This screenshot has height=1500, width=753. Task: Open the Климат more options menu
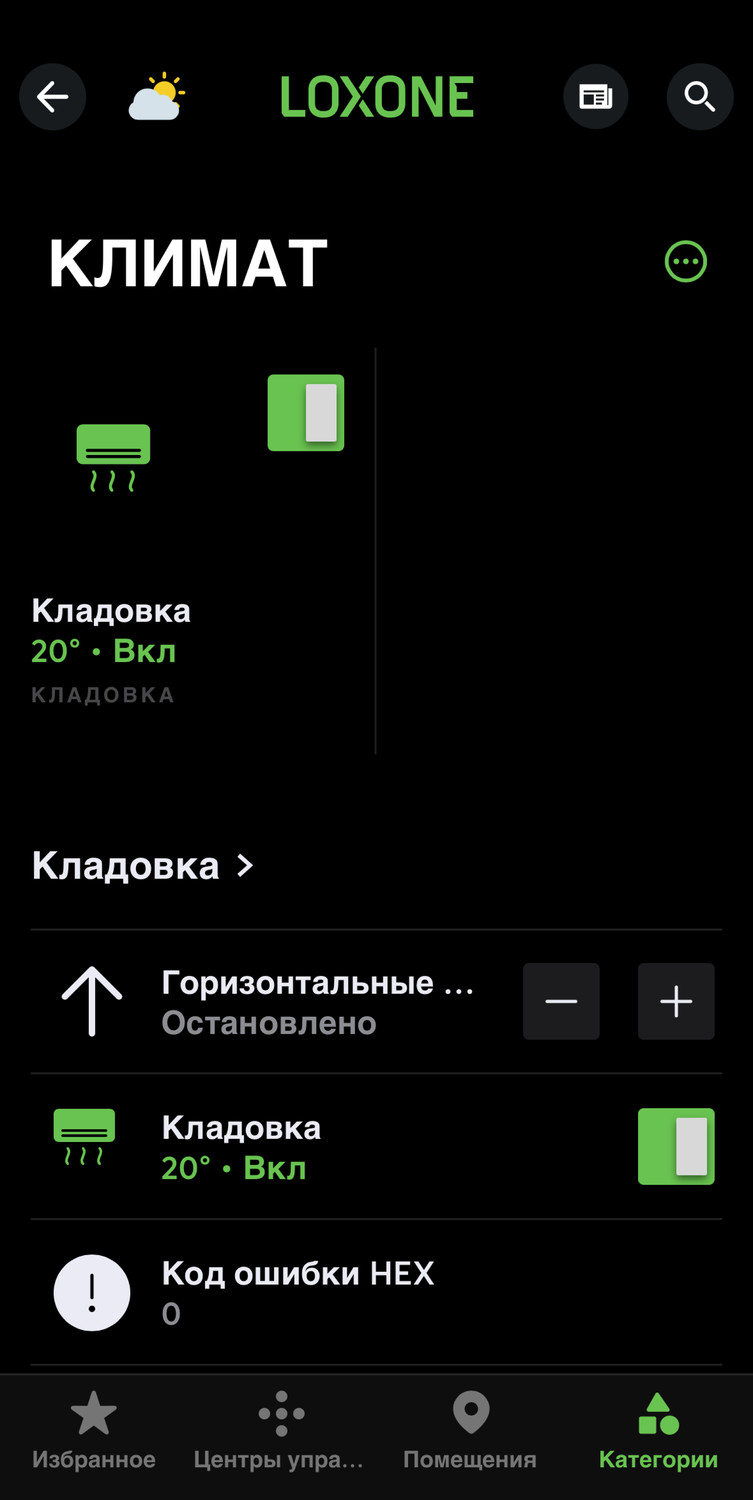(686, 262)
